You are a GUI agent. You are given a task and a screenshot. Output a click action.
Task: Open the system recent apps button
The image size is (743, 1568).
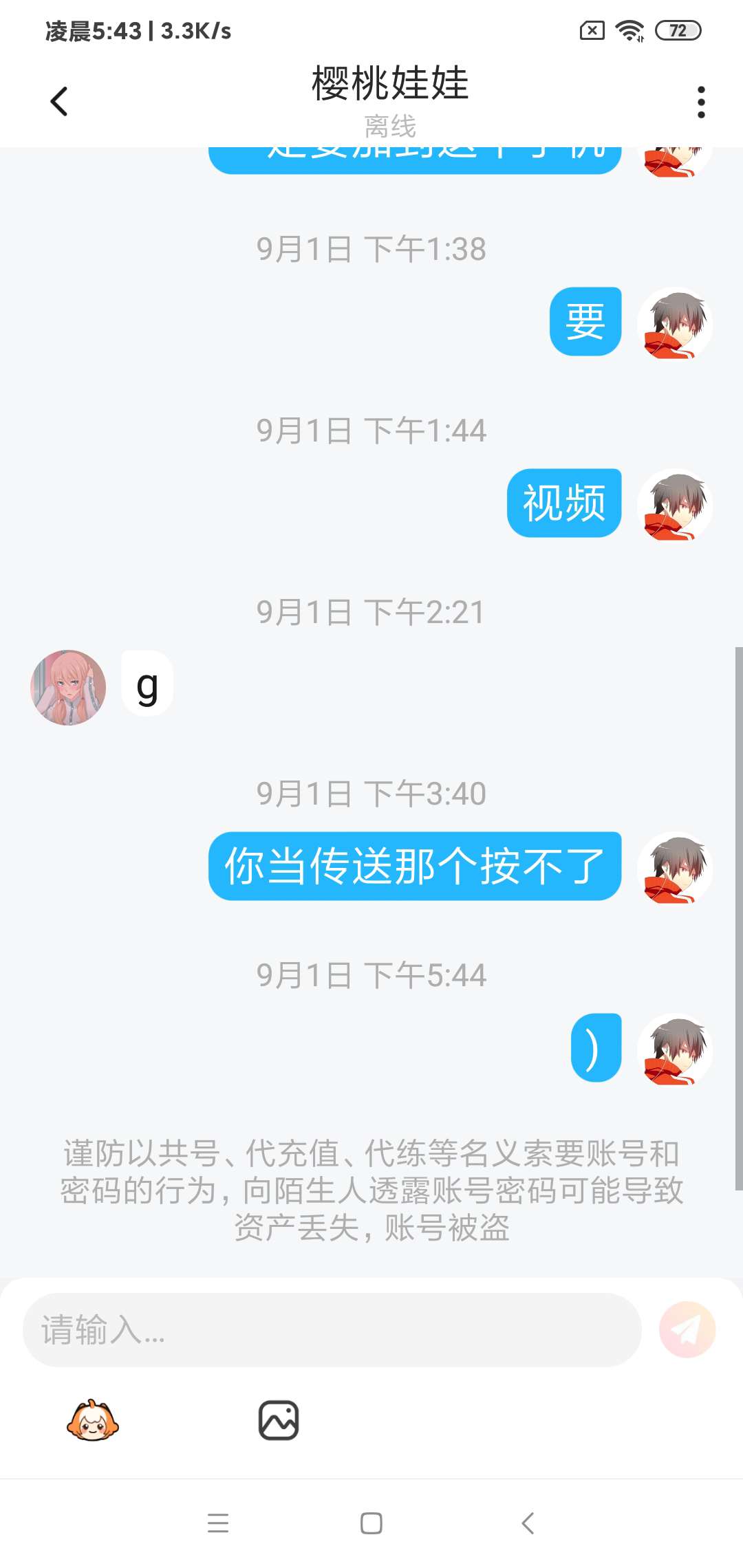tap(218, 1523)
